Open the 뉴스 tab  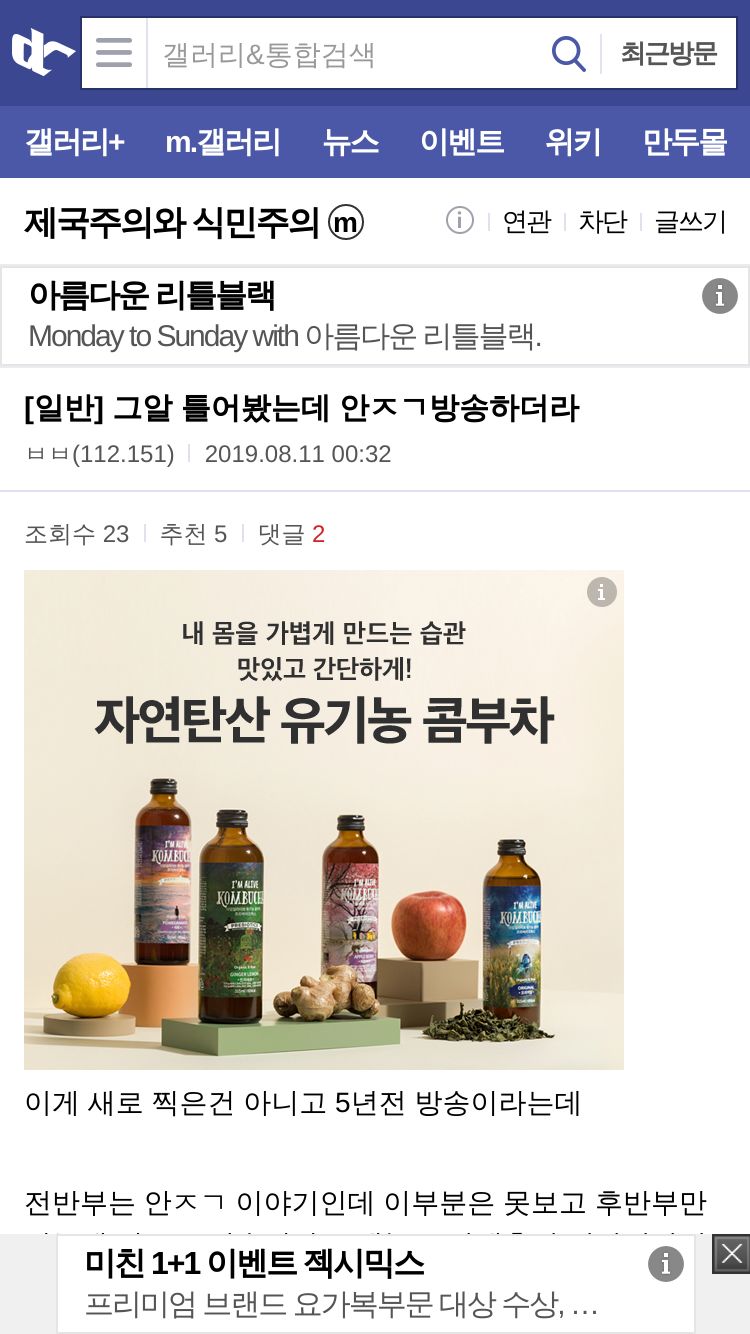point(351,142)
